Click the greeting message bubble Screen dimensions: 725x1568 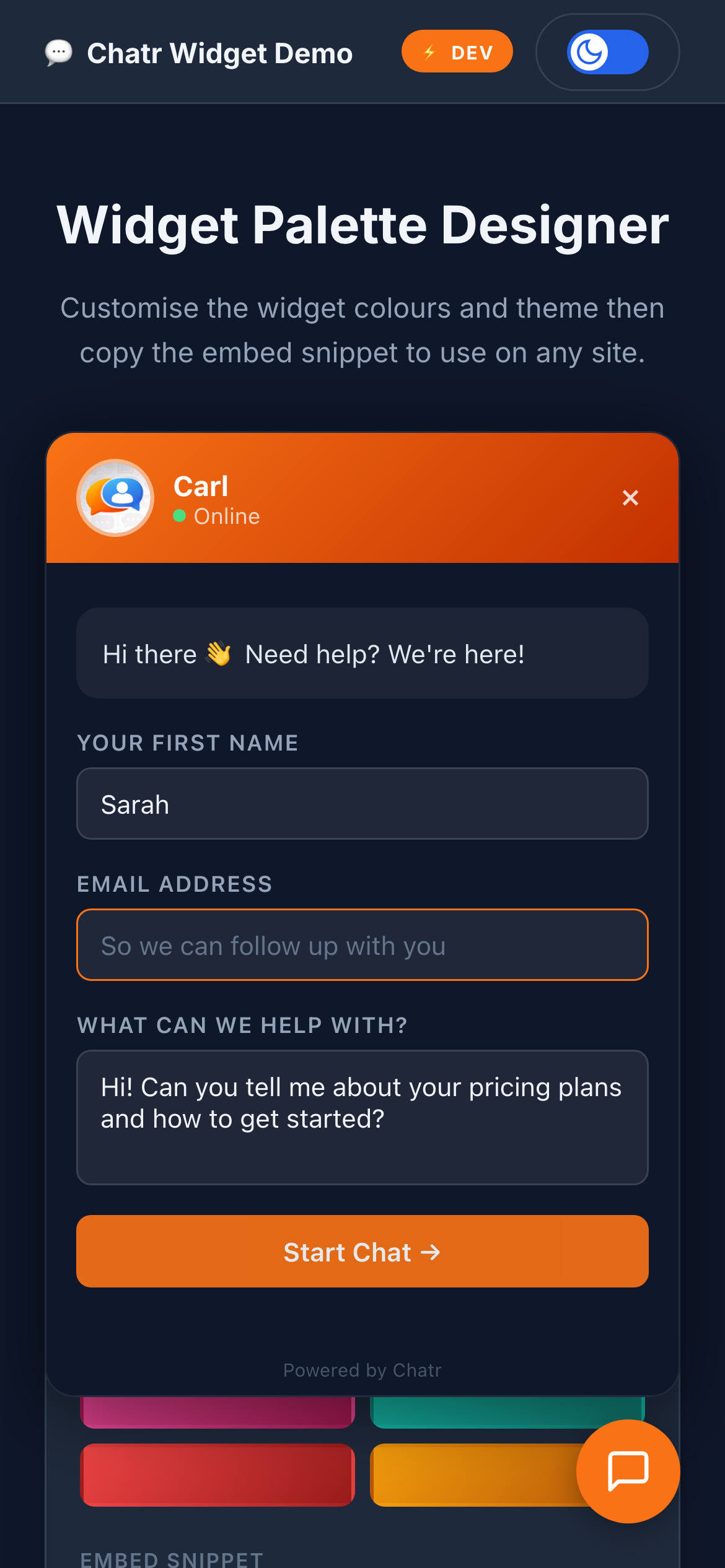pos(362,653)
